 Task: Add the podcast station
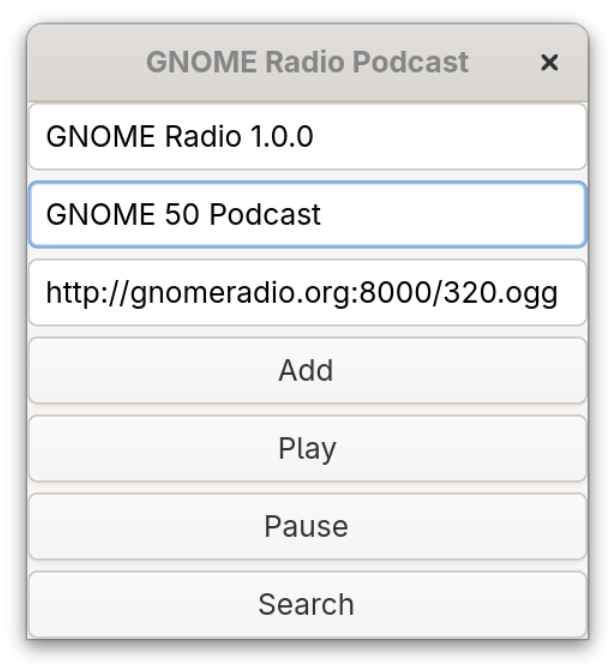pyautogui.click(x=307, y=371)
